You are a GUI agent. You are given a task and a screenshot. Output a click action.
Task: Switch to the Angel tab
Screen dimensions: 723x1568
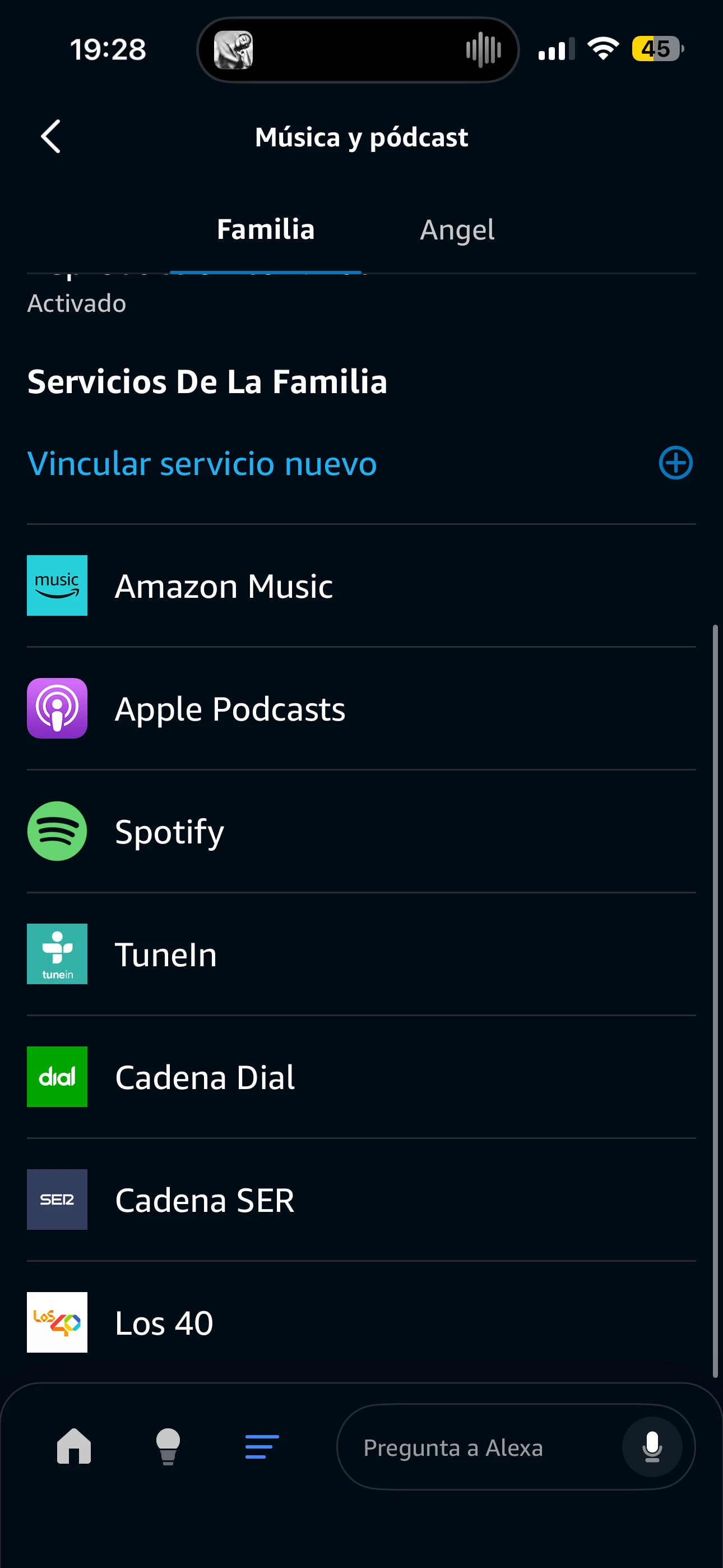pos(457,230)
